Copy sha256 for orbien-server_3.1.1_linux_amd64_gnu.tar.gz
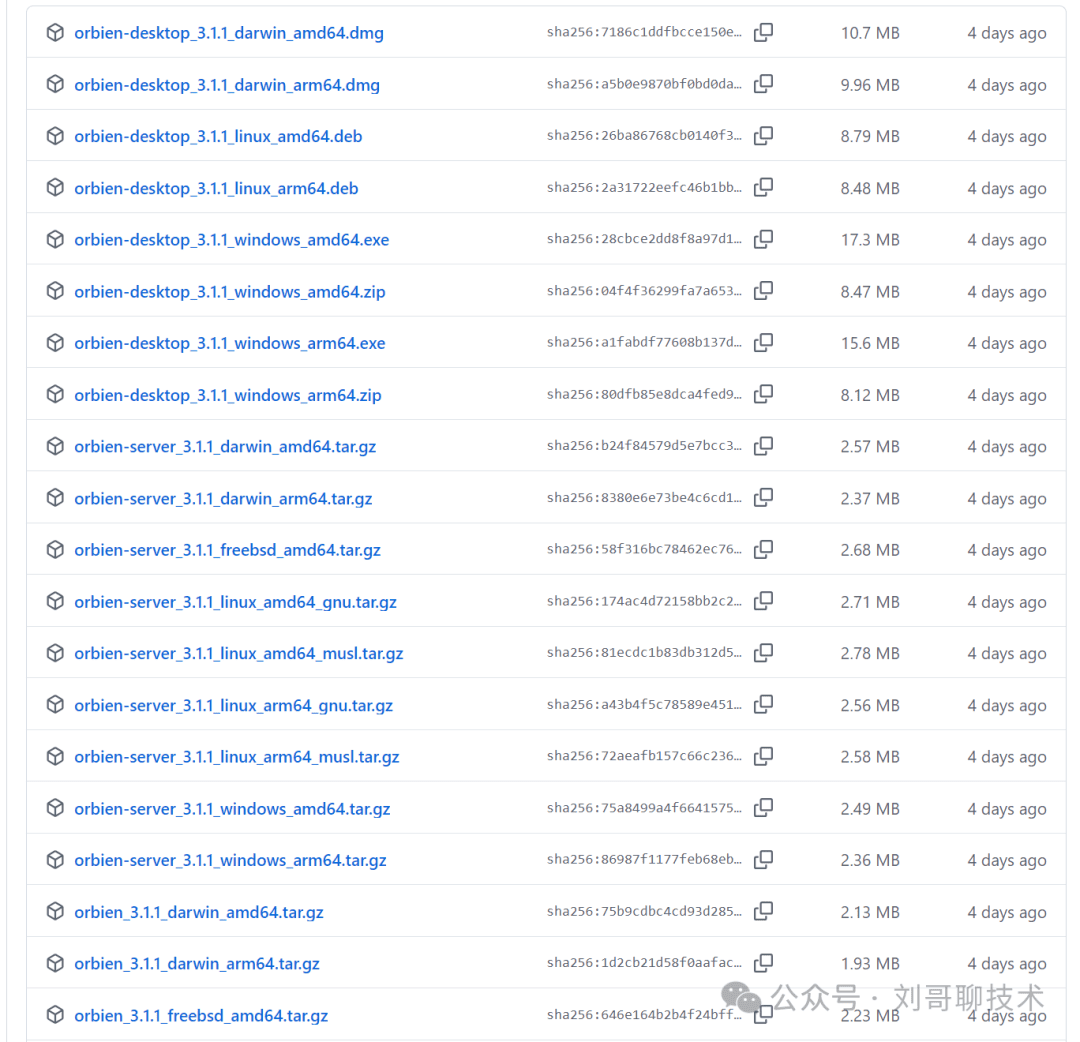 click(763, 601)
